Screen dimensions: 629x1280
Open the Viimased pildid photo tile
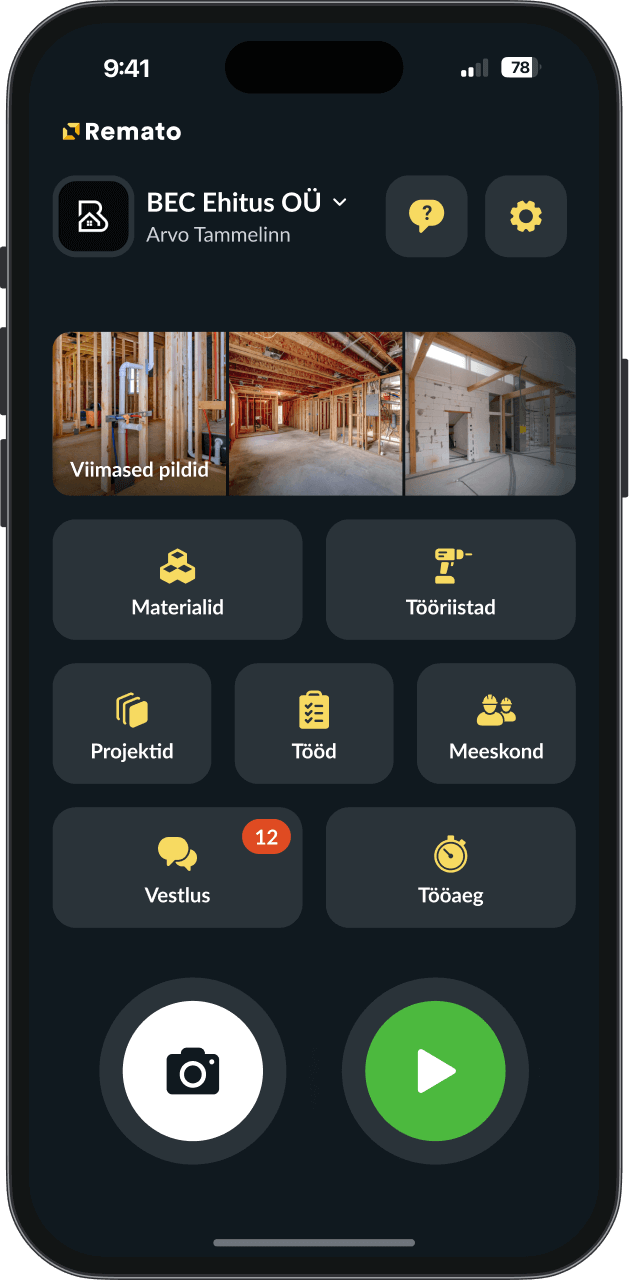click(x=140, y=414)
